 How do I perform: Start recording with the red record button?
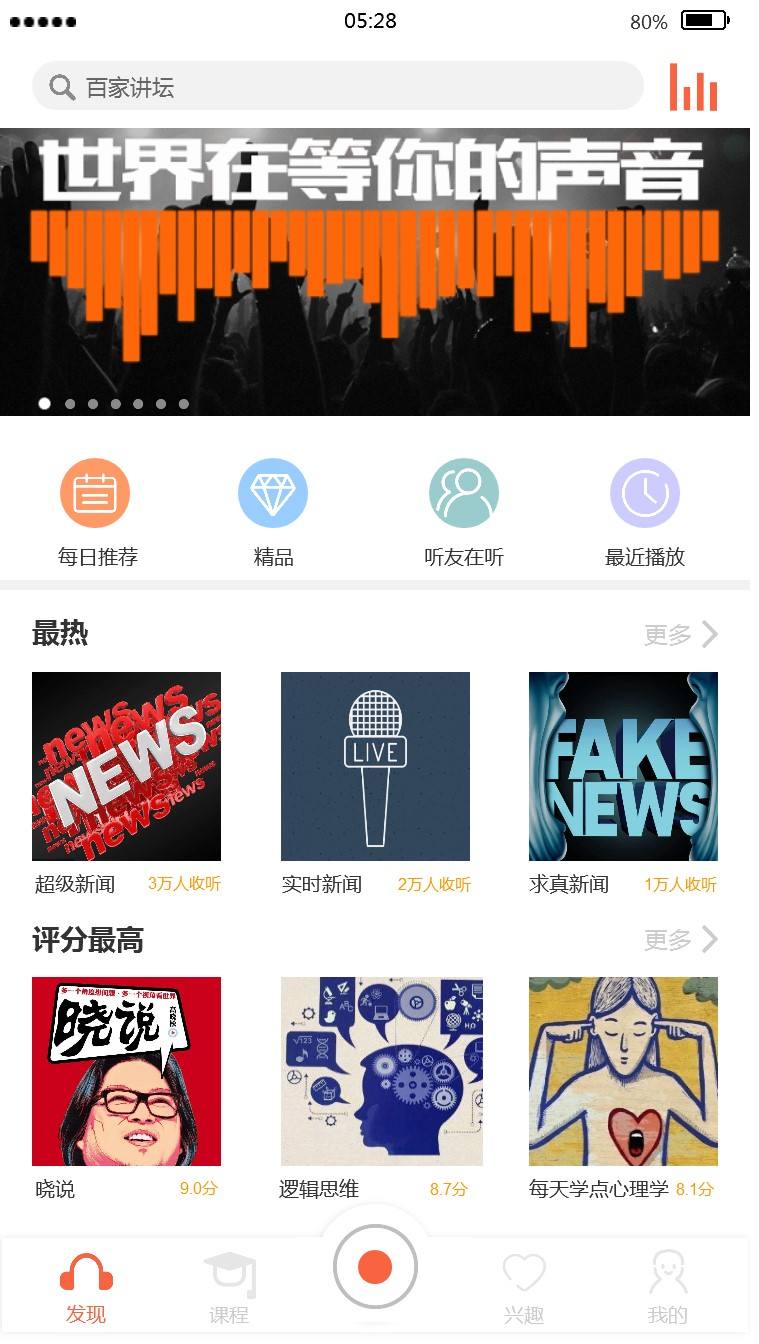pyautogui.click(x=375, y=1267)
